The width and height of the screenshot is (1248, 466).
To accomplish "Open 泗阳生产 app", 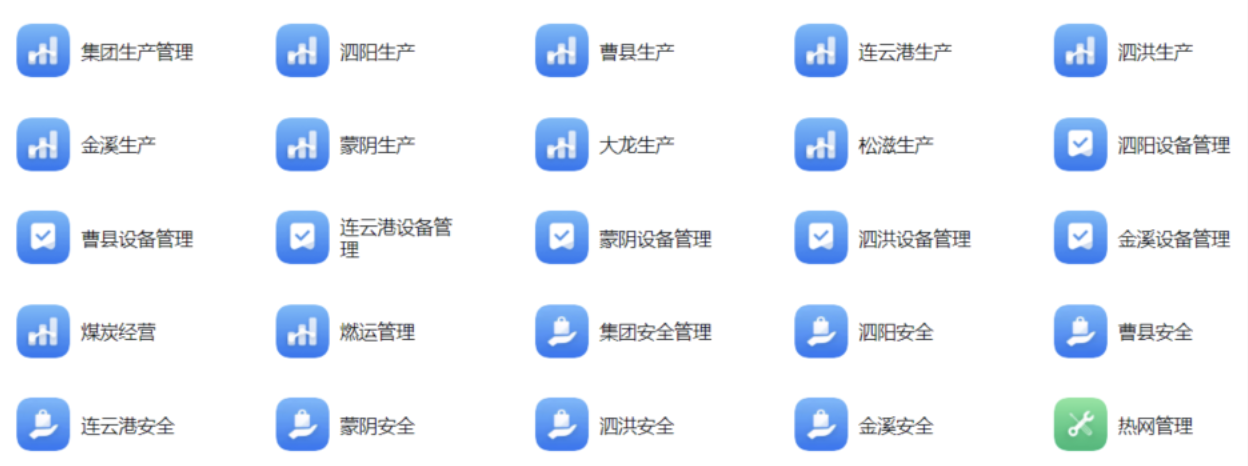I will pyautogui.click(x=302, y=51).
